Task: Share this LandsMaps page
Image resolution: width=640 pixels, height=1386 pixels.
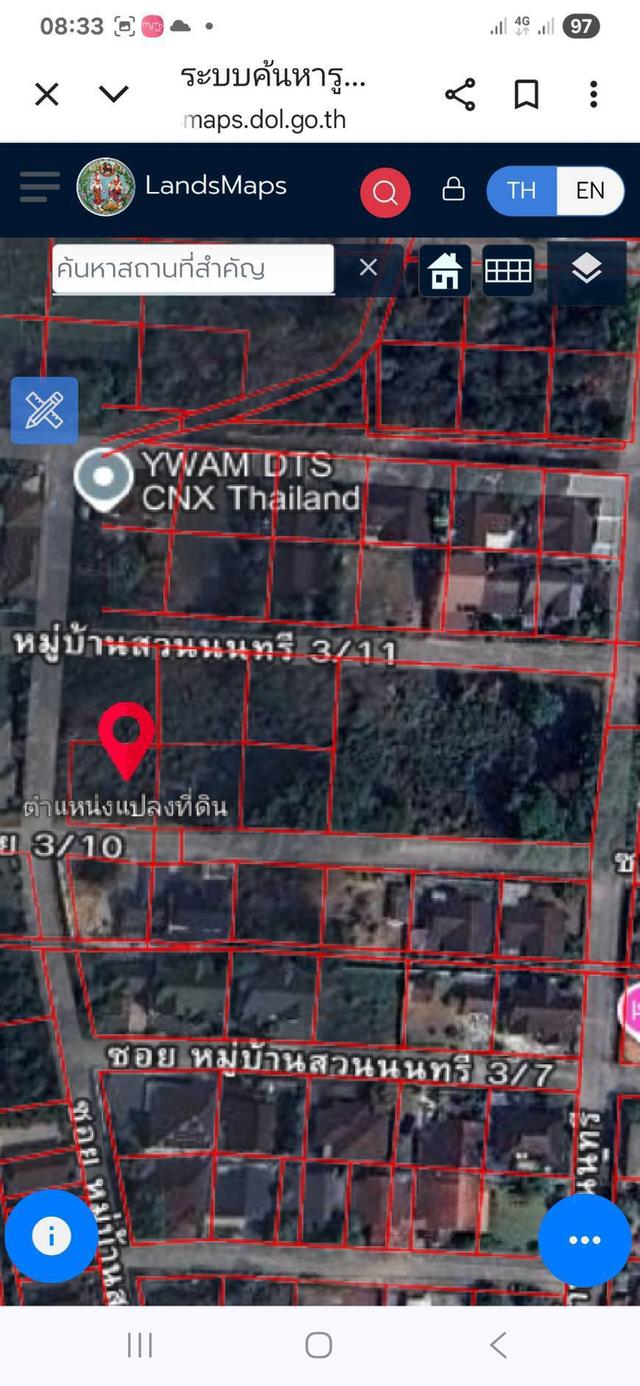Action: pyautogui.click(x=460, y=95)
